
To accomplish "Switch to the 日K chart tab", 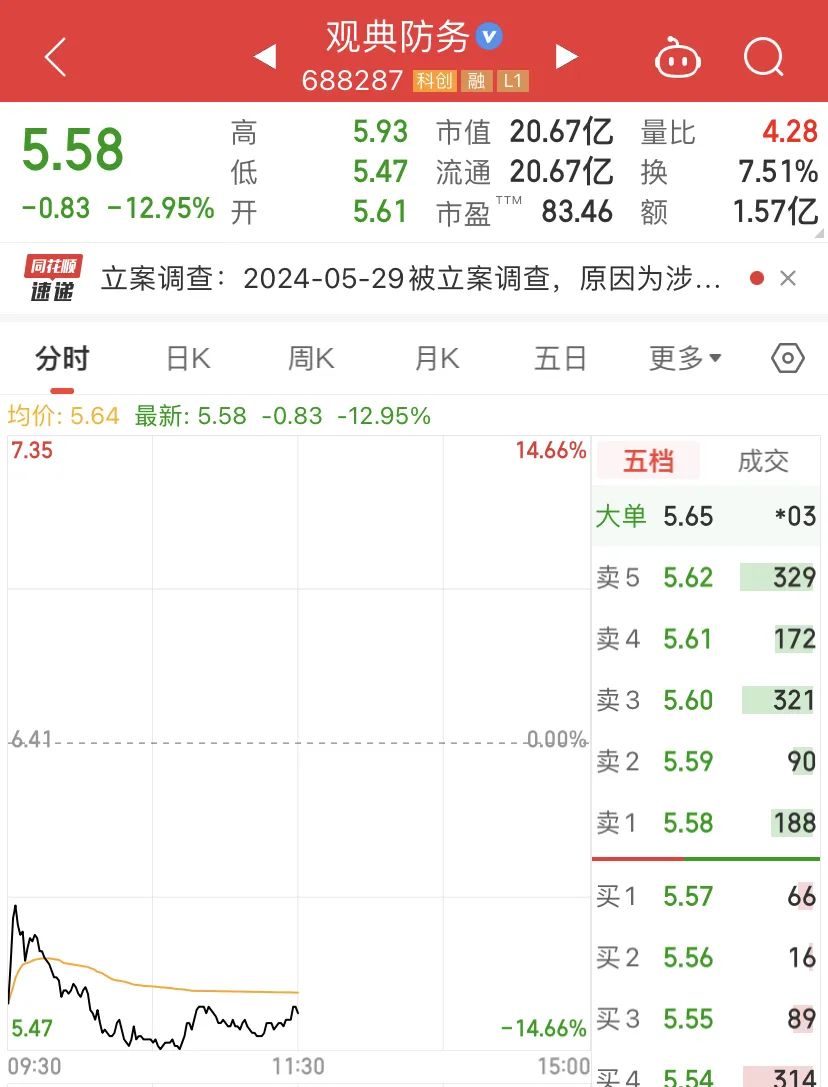I will click(x=186, y=357).
